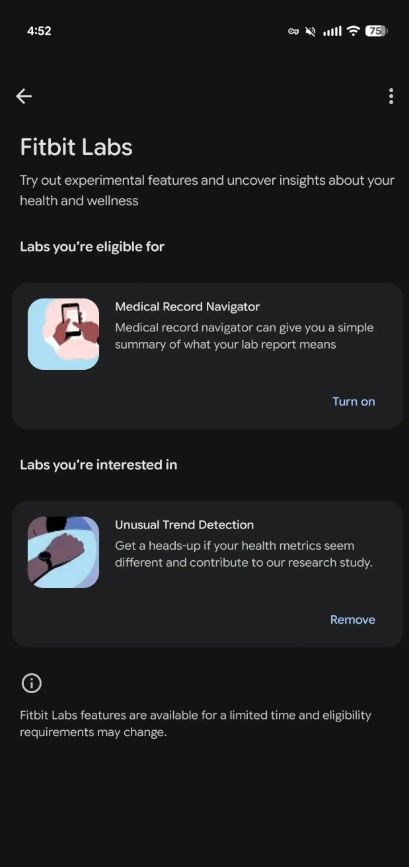
Task: Turn on Medical Record Navigator
Action: (353, 401)
